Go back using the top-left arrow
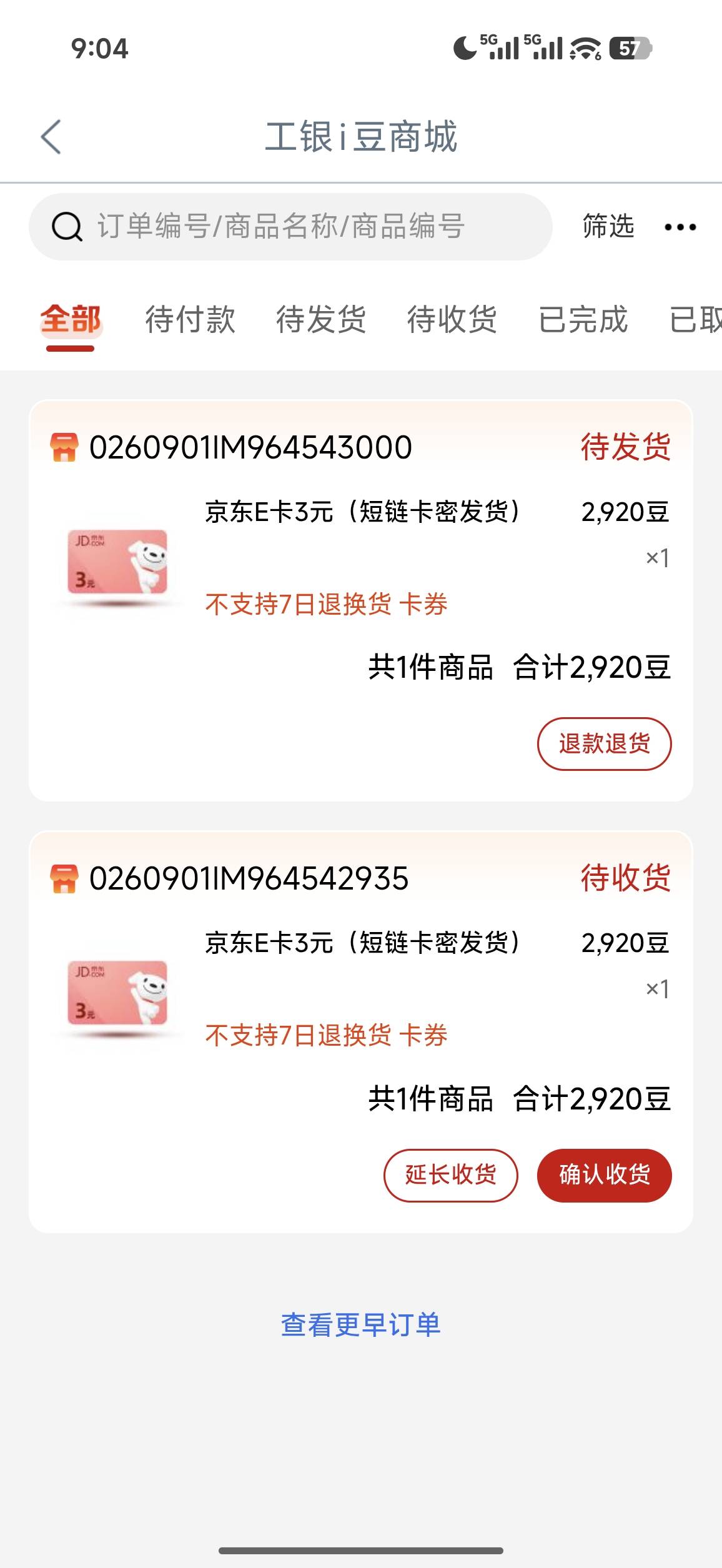 click(51, 136)
